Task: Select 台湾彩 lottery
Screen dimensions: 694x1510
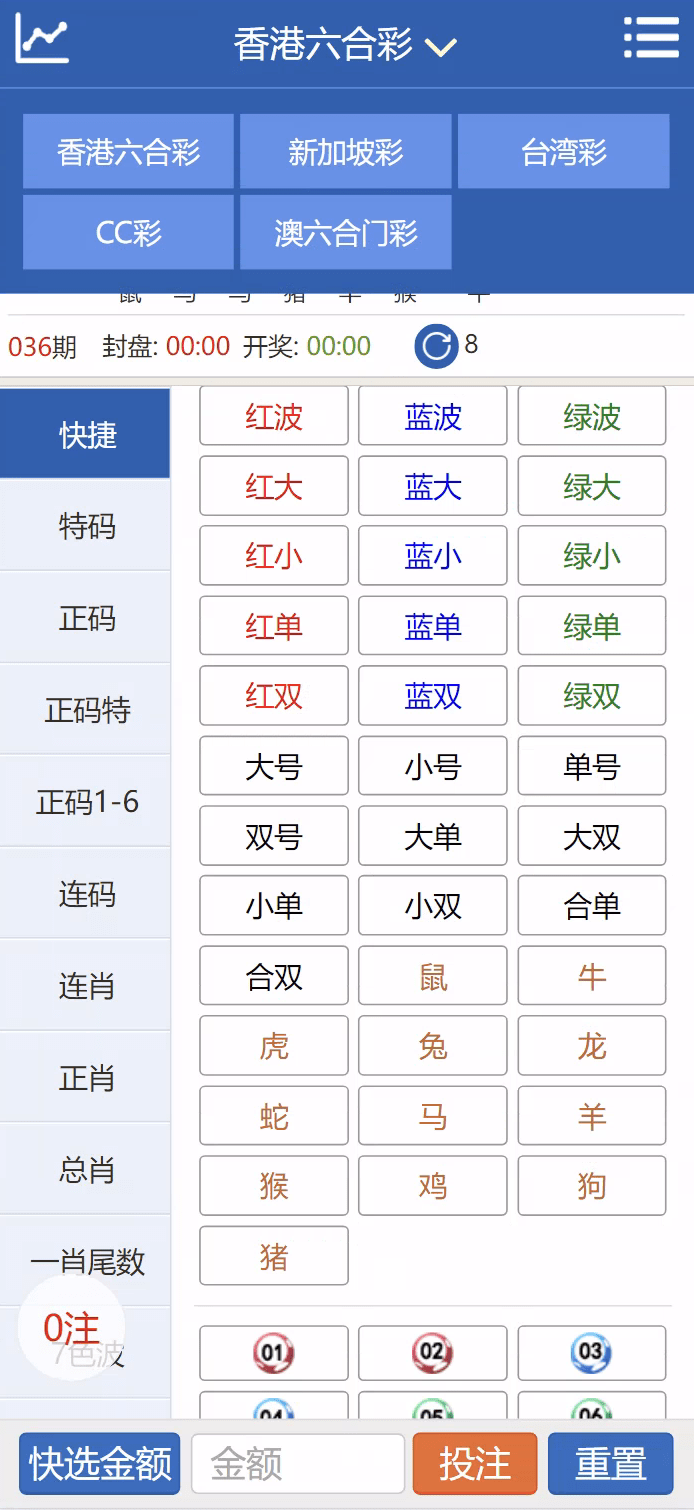Action: pyautogui.click(x=563, y=152)
